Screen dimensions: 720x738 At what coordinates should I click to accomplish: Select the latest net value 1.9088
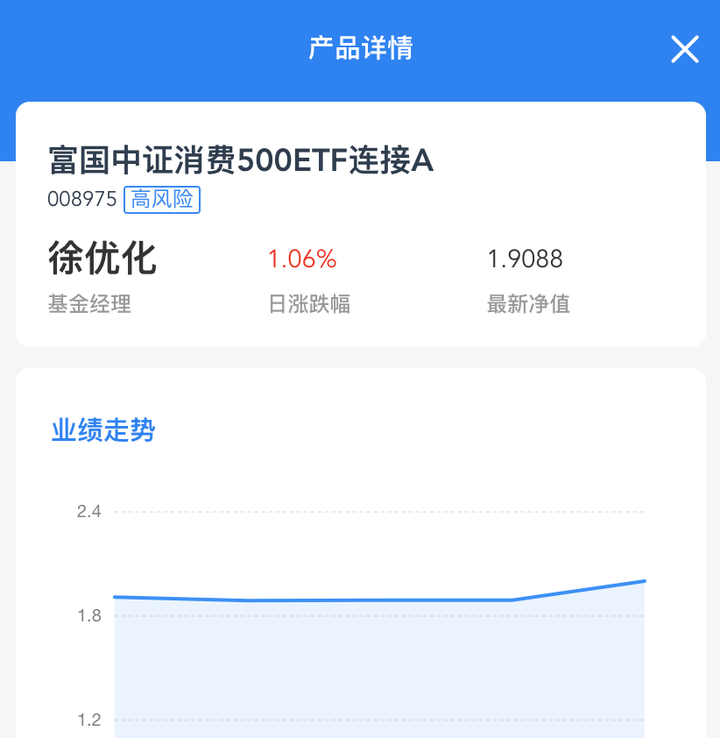[527, 258]
